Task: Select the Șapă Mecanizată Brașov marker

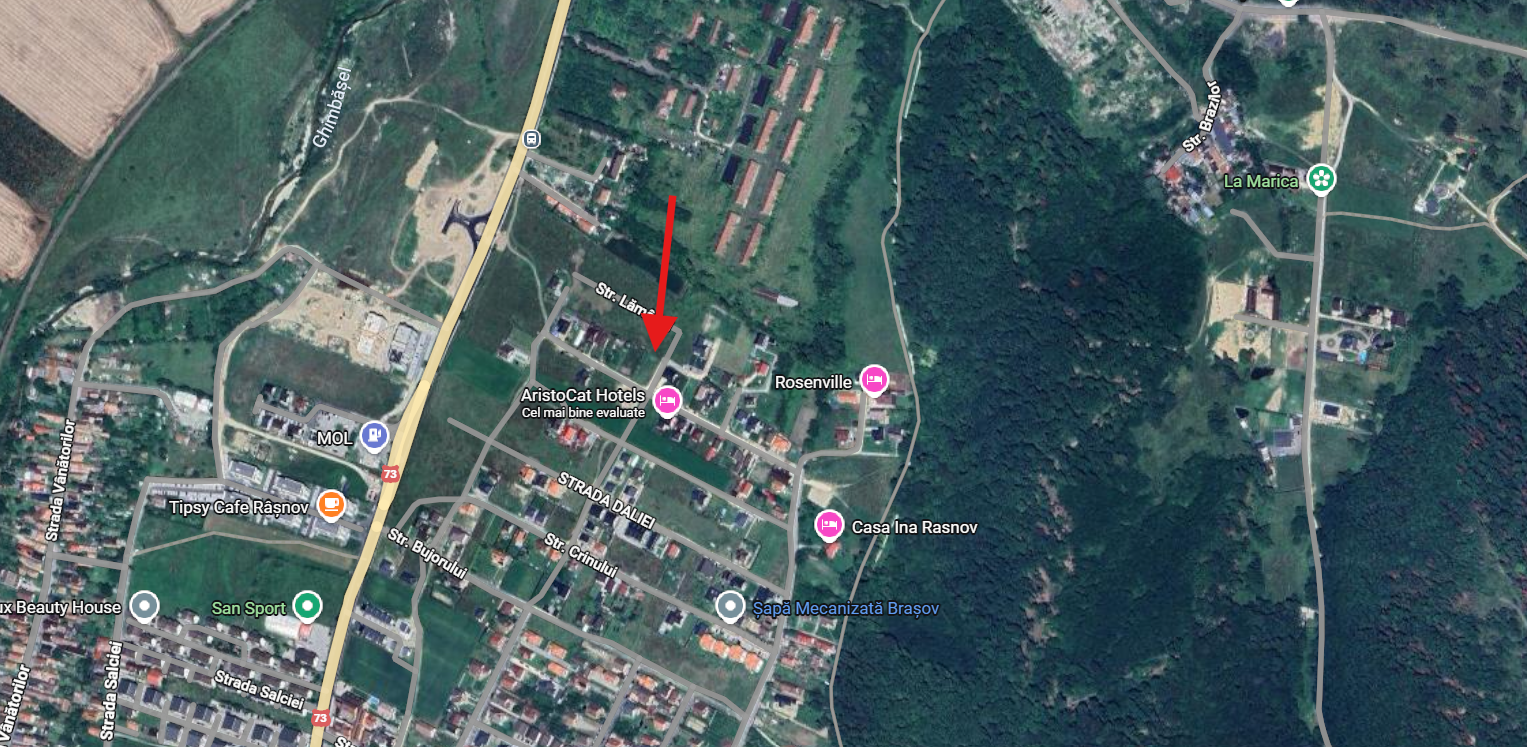Action: pos(731,606)
